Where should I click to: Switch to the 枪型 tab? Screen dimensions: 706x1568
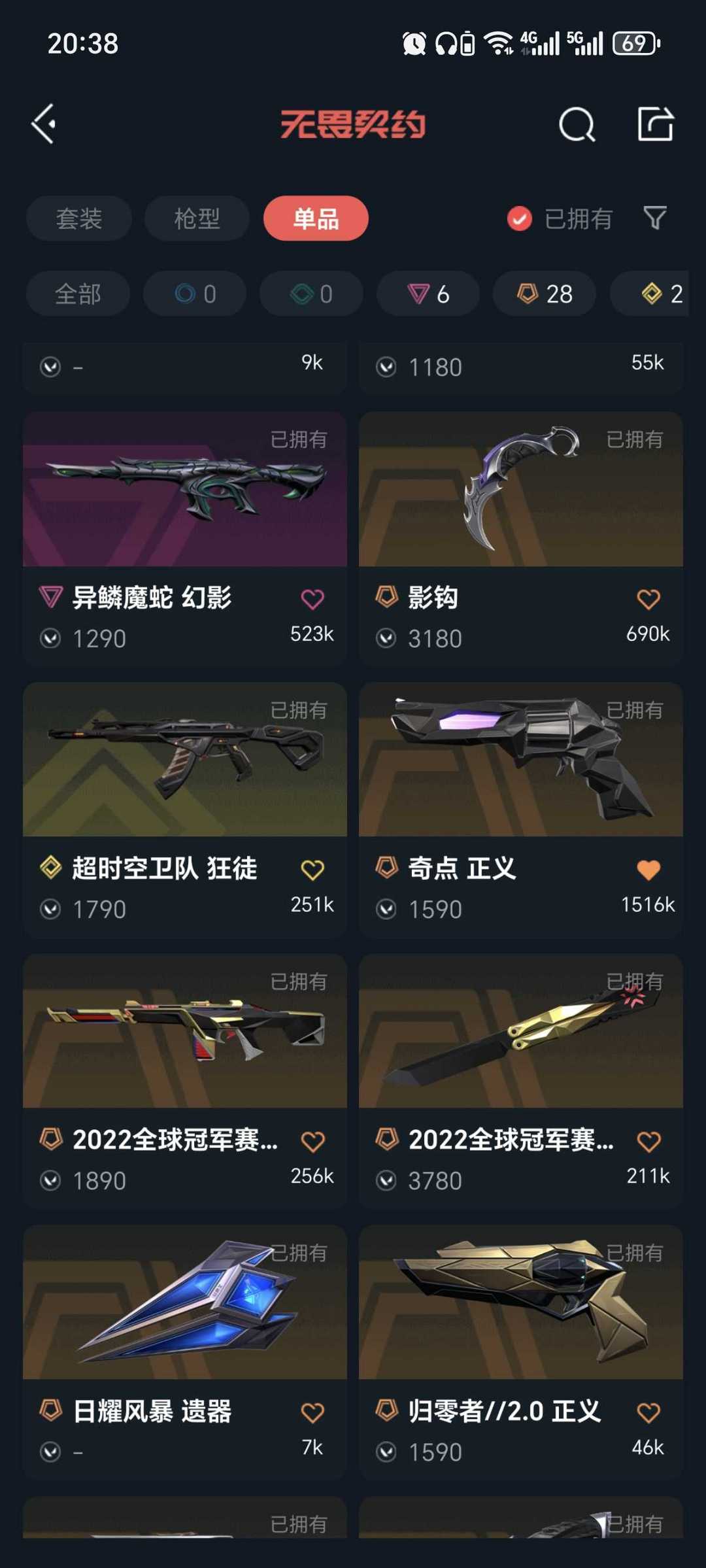pyautogui.click(x=197, y=218)
